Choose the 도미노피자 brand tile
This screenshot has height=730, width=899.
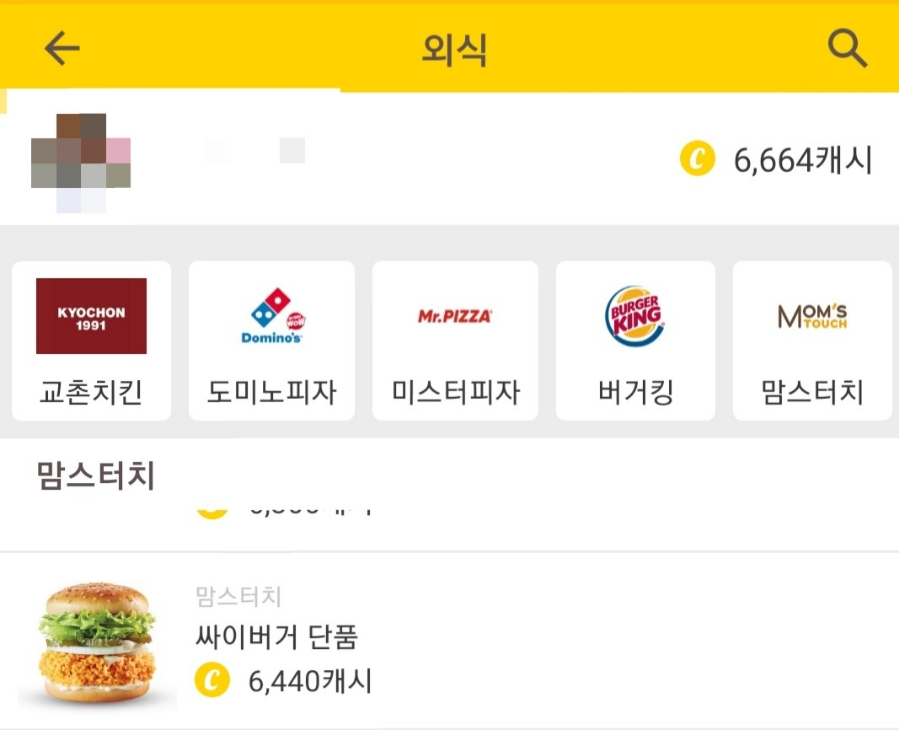point(272,341)
